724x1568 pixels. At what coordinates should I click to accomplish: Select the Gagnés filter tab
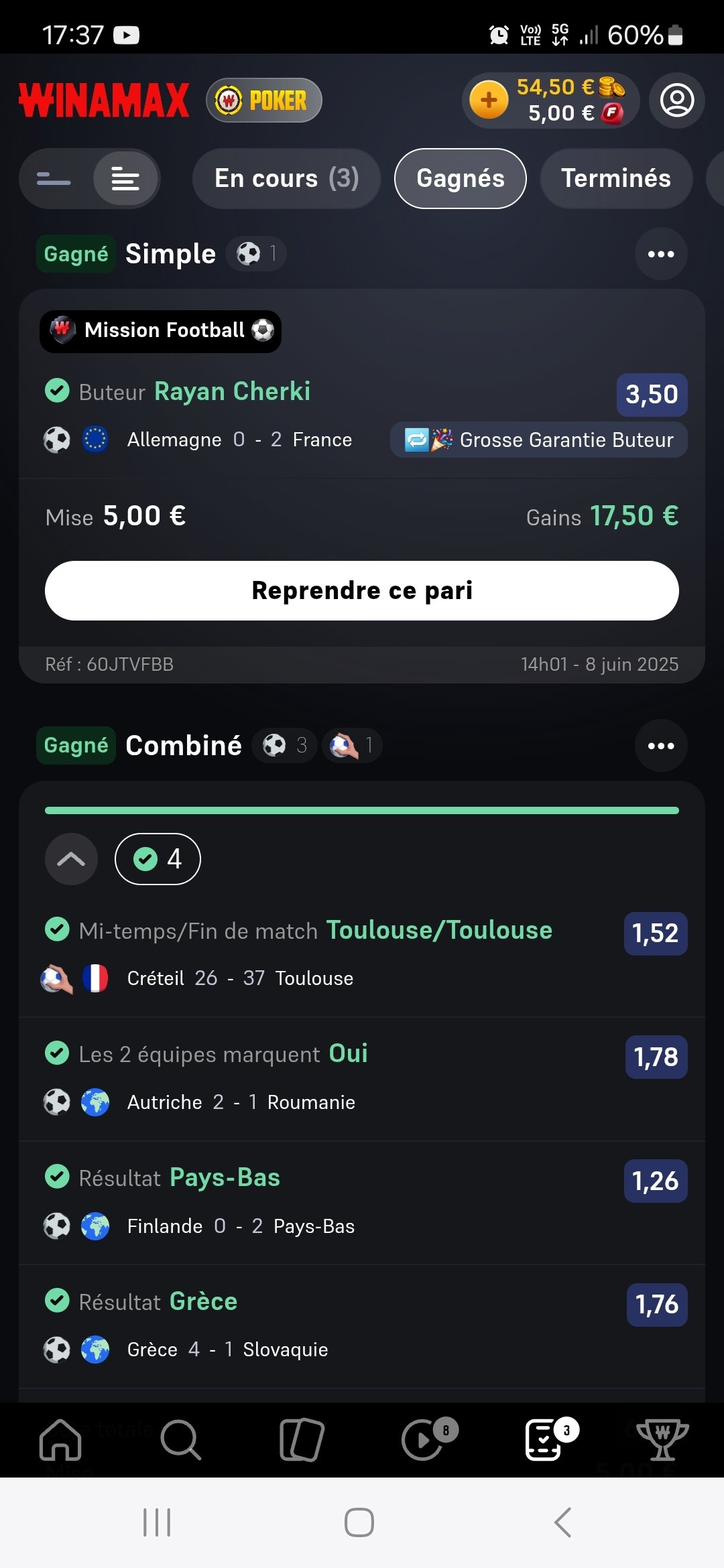(461, 178)
